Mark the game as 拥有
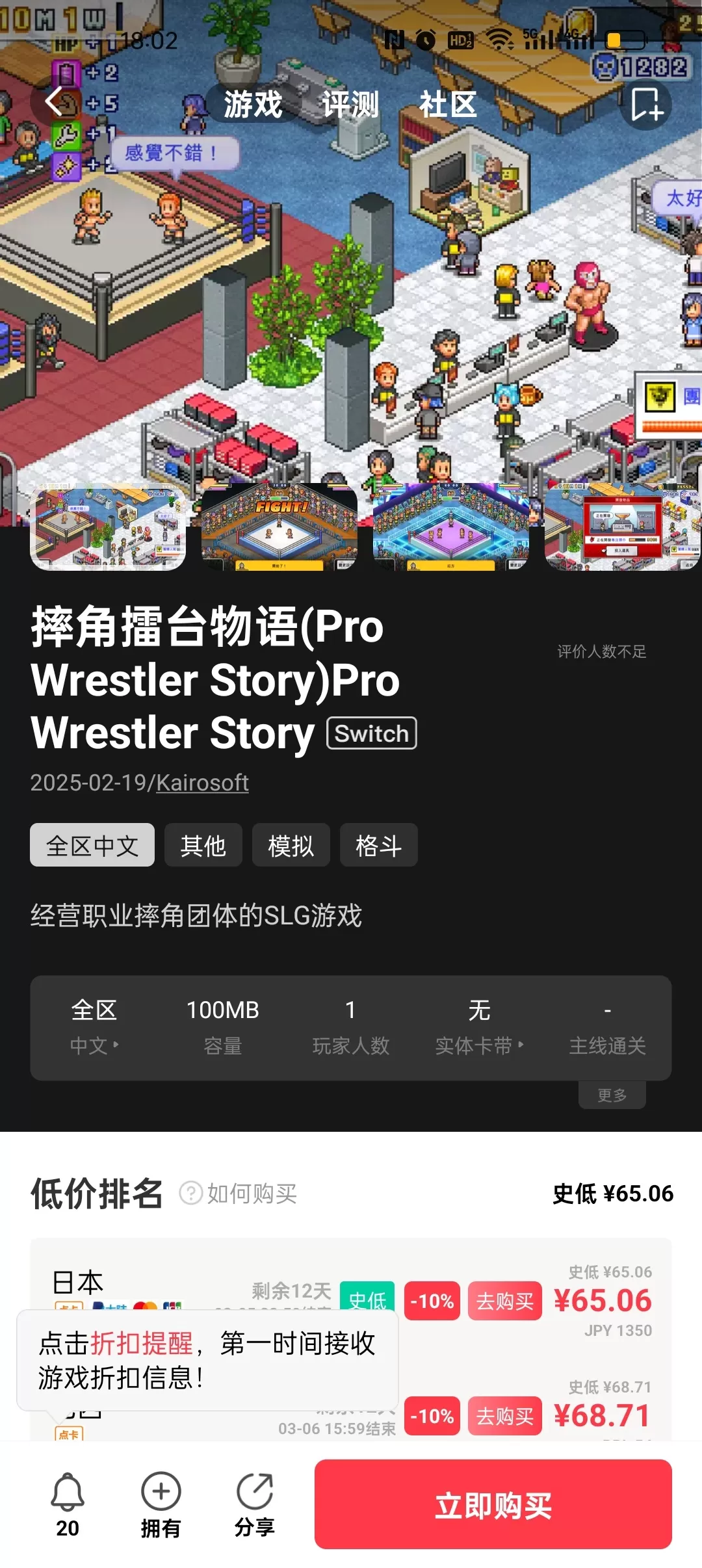Viewport: 702px width, 1568px height. click(x=161, y=1504)
